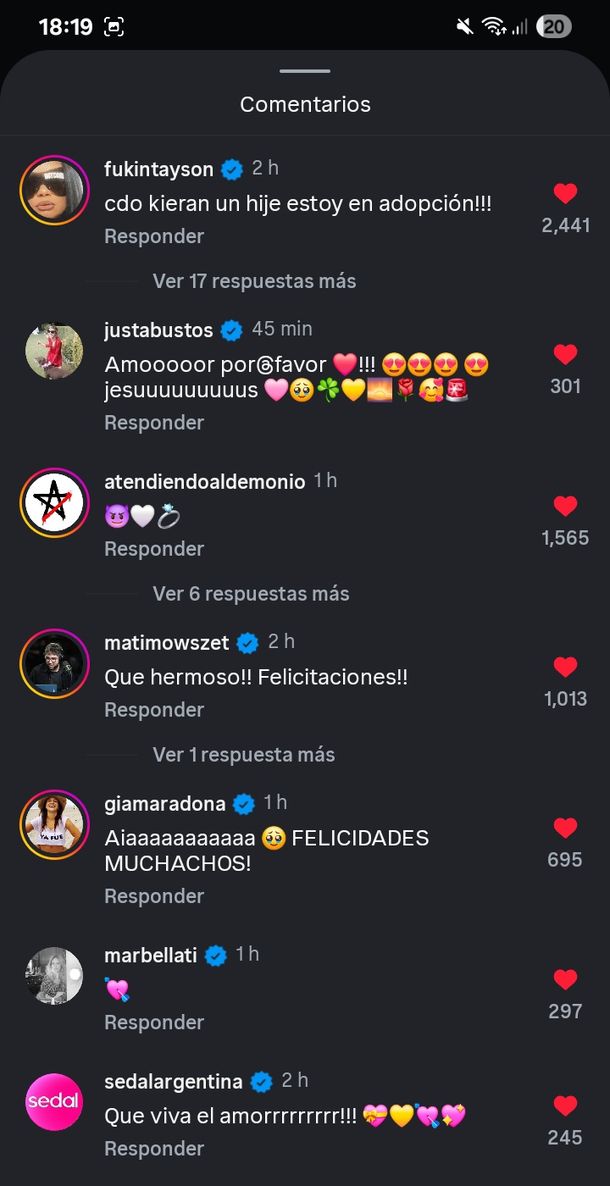Open atendiendoaldemonio's profile avatar

pos(54,503)
